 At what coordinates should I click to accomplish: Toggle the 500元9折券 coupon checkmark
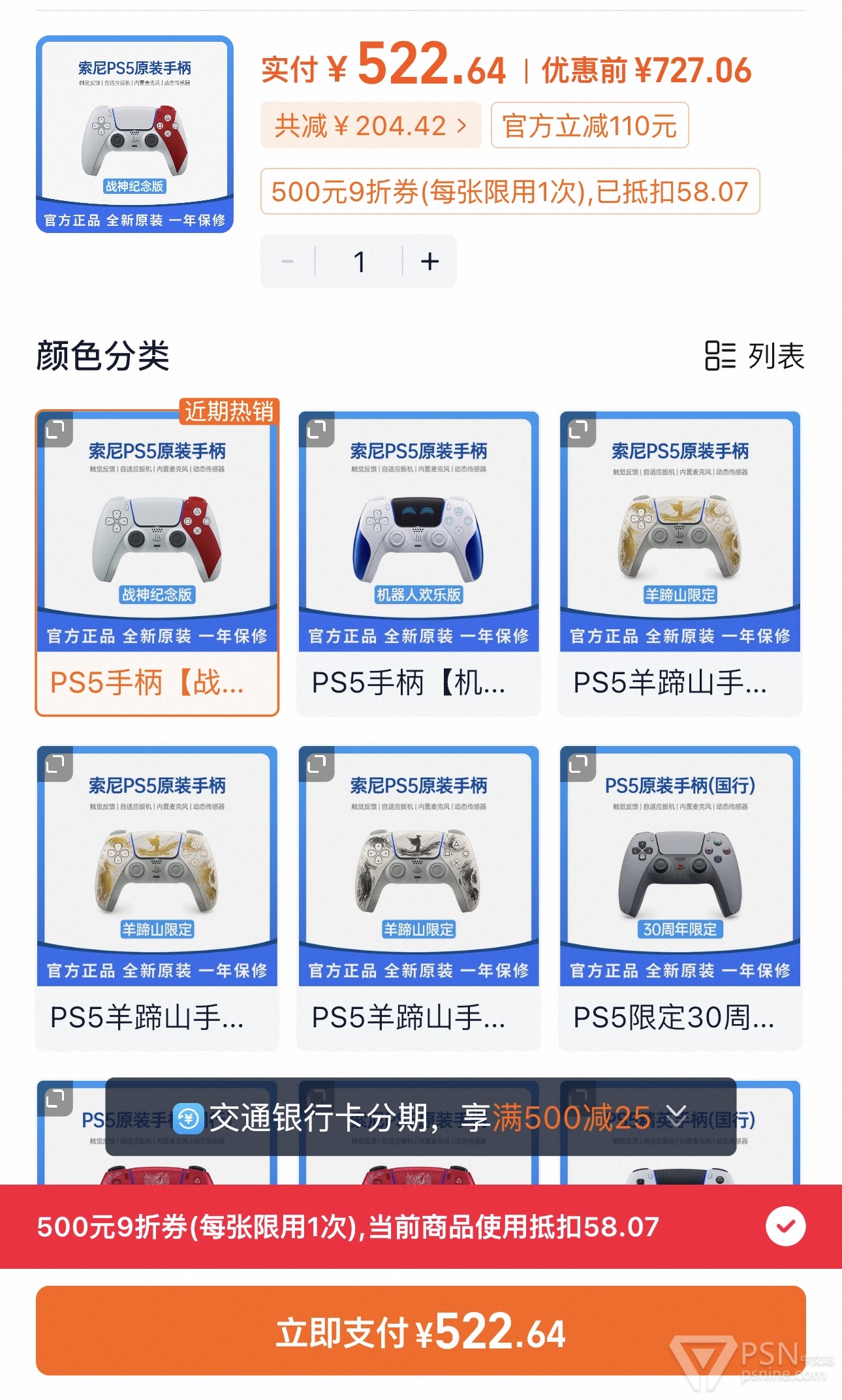click(785, 1226)
